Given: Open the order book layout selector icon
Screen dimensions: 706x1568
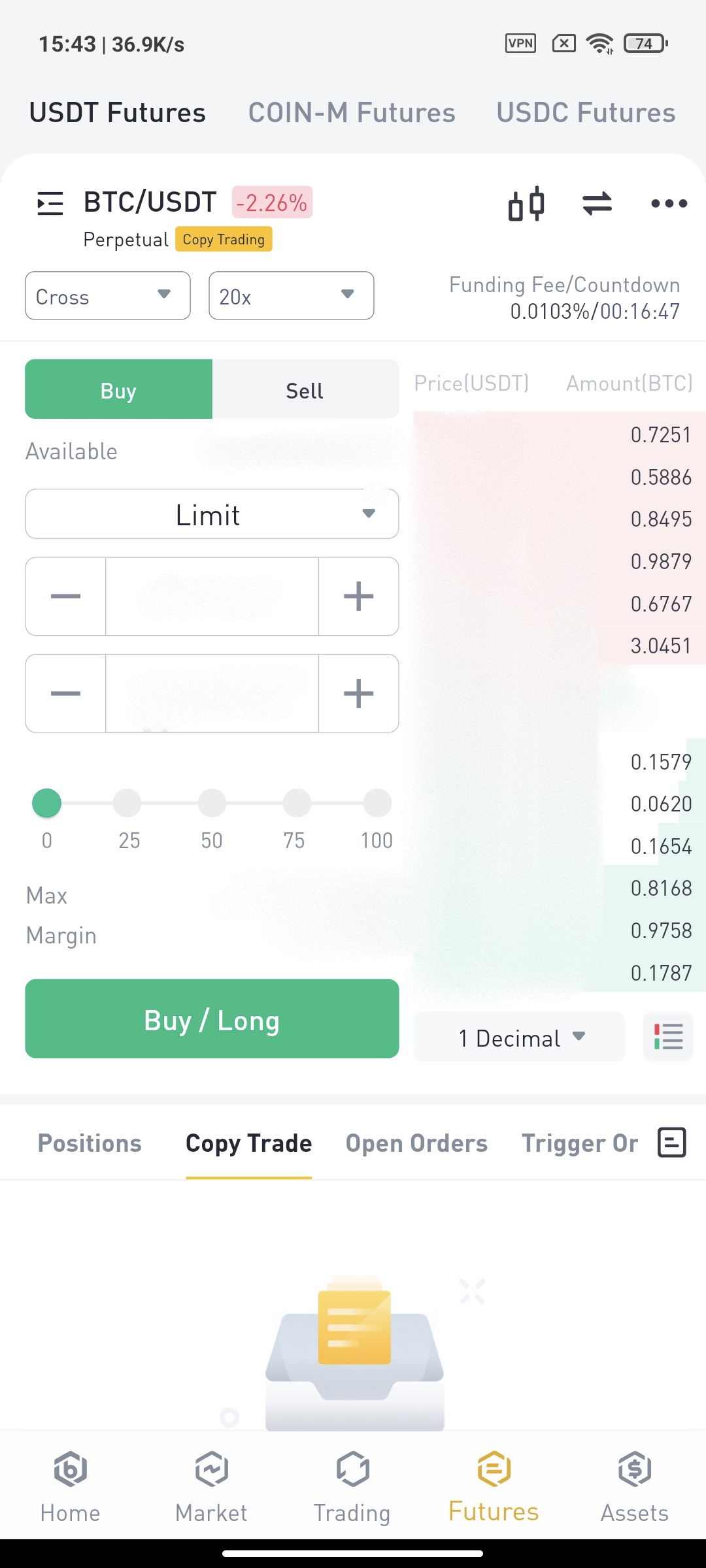Looking at the screenshot, I should pyautogui.click(x=667, y=1036).
